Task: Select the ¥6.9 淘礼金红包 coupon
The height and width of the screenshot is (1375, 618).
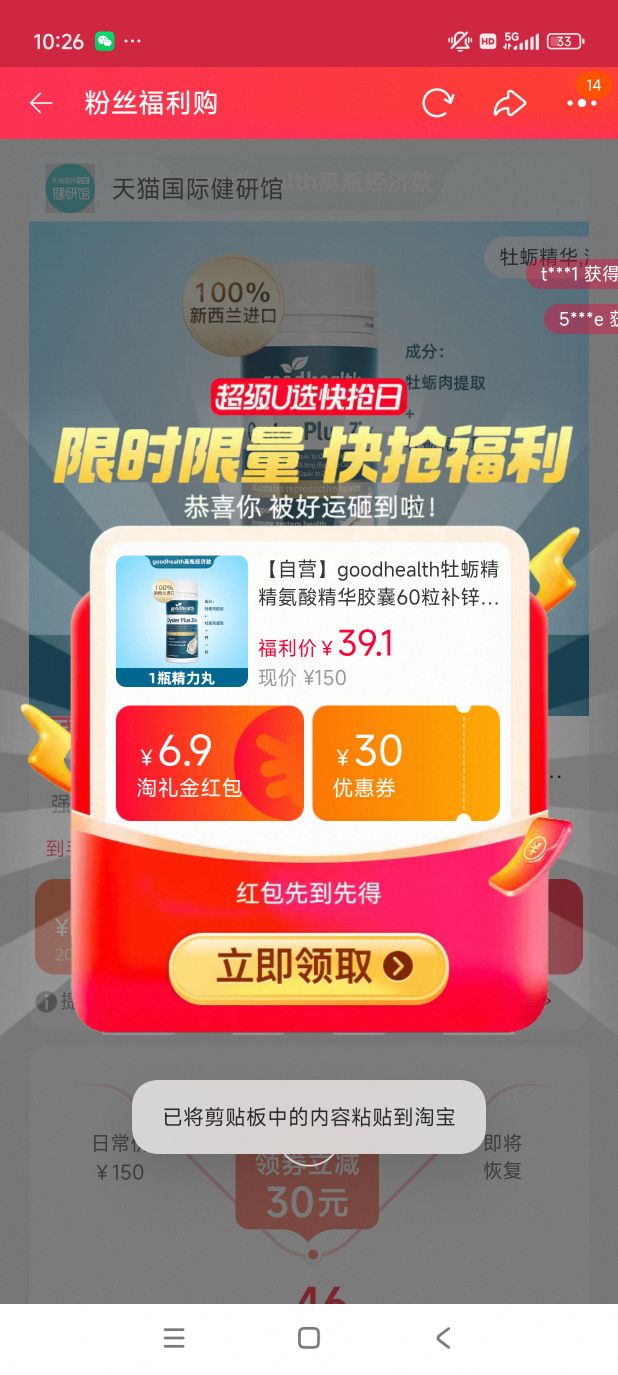Action: [x=210, y=763]
